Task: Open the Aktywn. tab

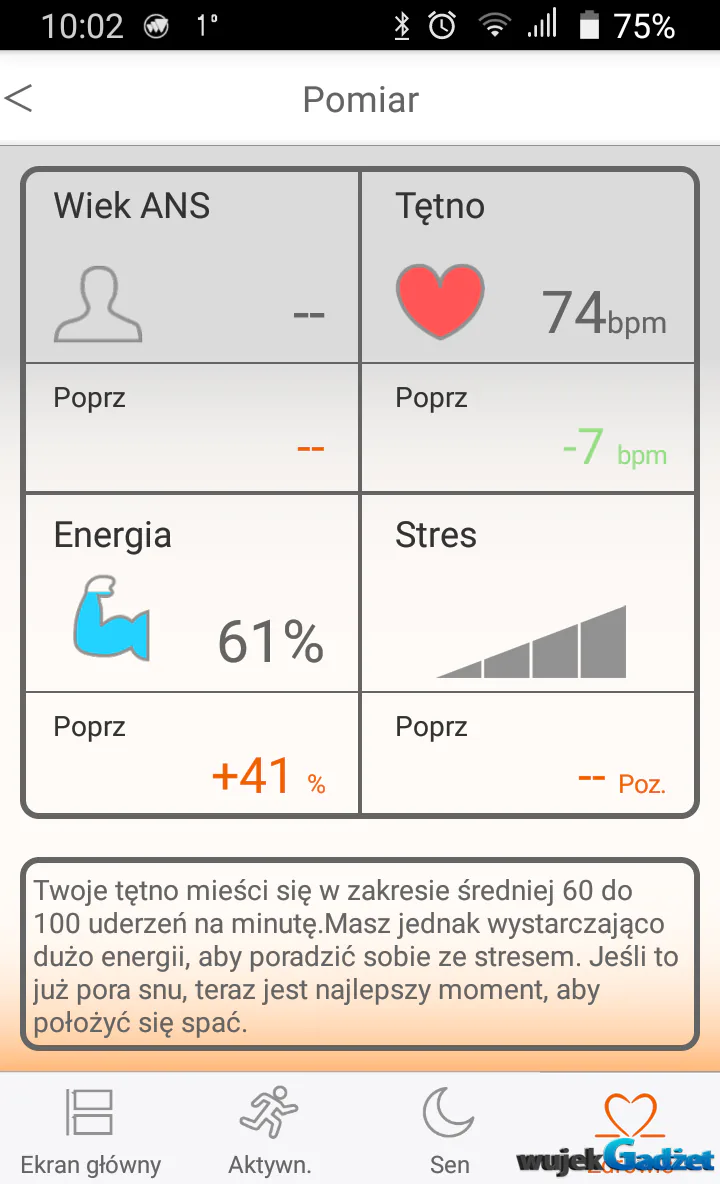Action: [269, 1130]
